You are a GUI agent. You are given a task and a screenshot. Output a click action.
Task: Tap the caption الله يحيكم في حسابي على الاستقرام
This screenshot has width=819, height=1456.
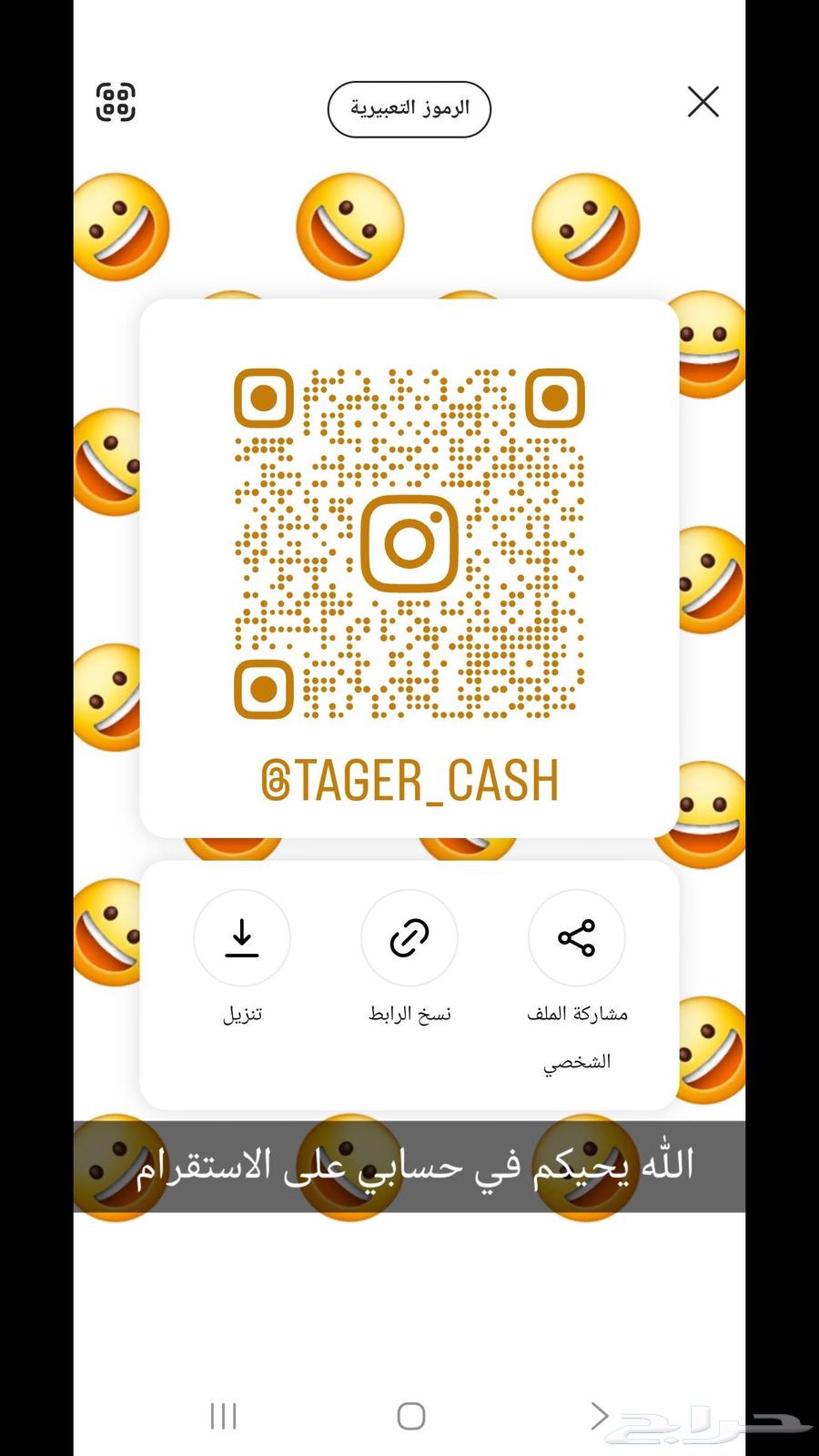pyautogui.click(x=409, y=1167)
